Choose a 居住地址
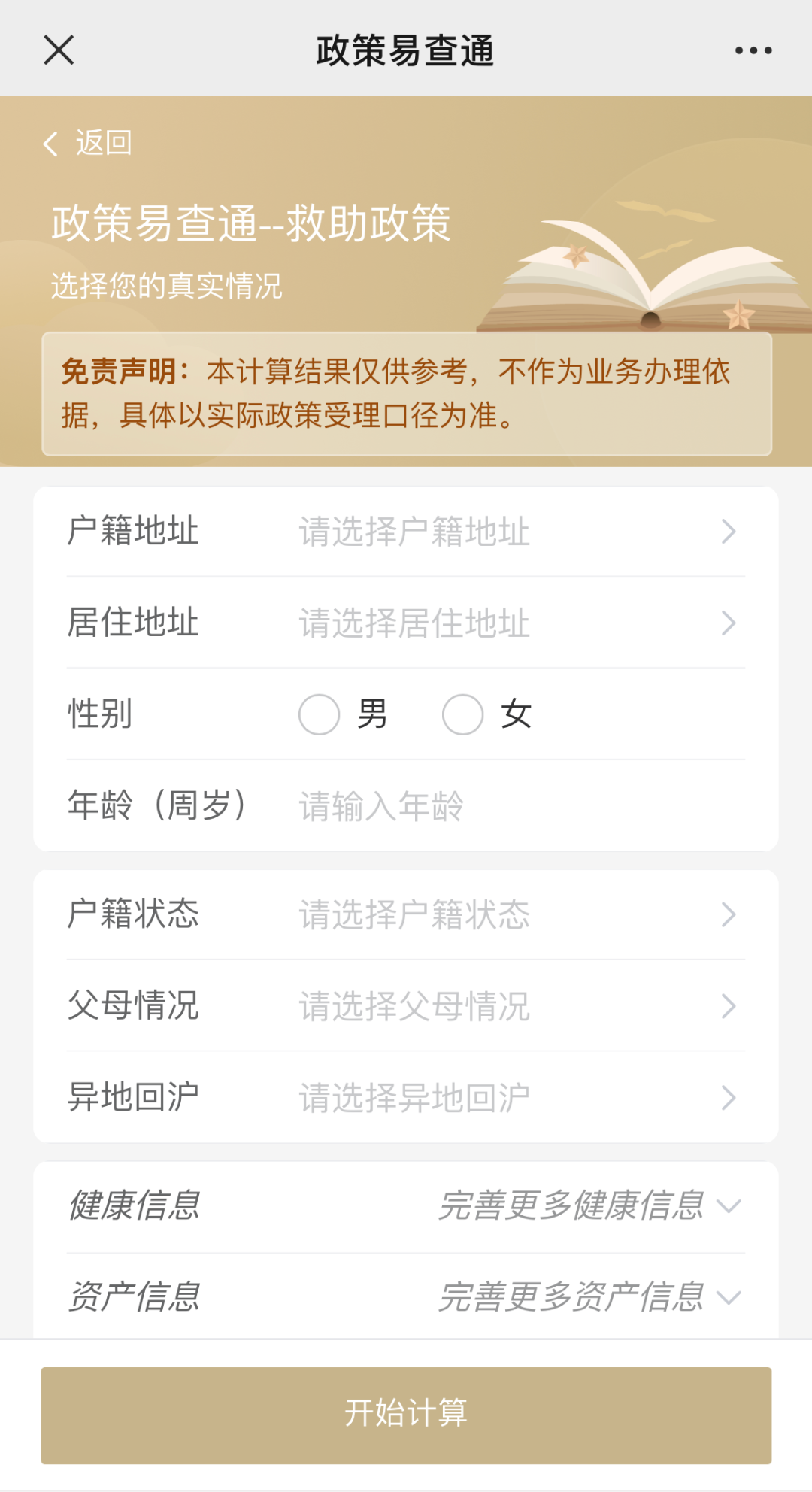Viewport: 812px width, 1492px height. coord(406,623)
